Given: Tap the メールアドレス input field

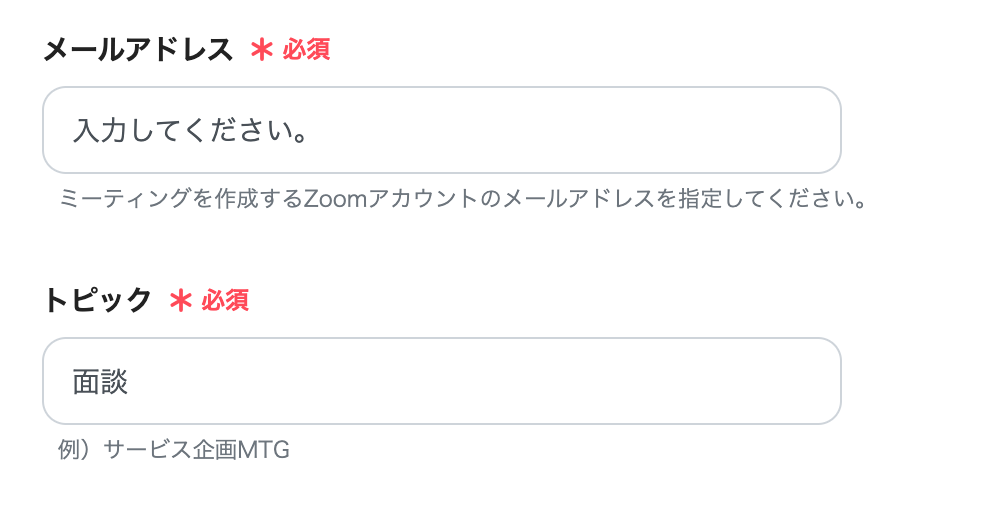Looking at the screenshot, I should point(441,130).
